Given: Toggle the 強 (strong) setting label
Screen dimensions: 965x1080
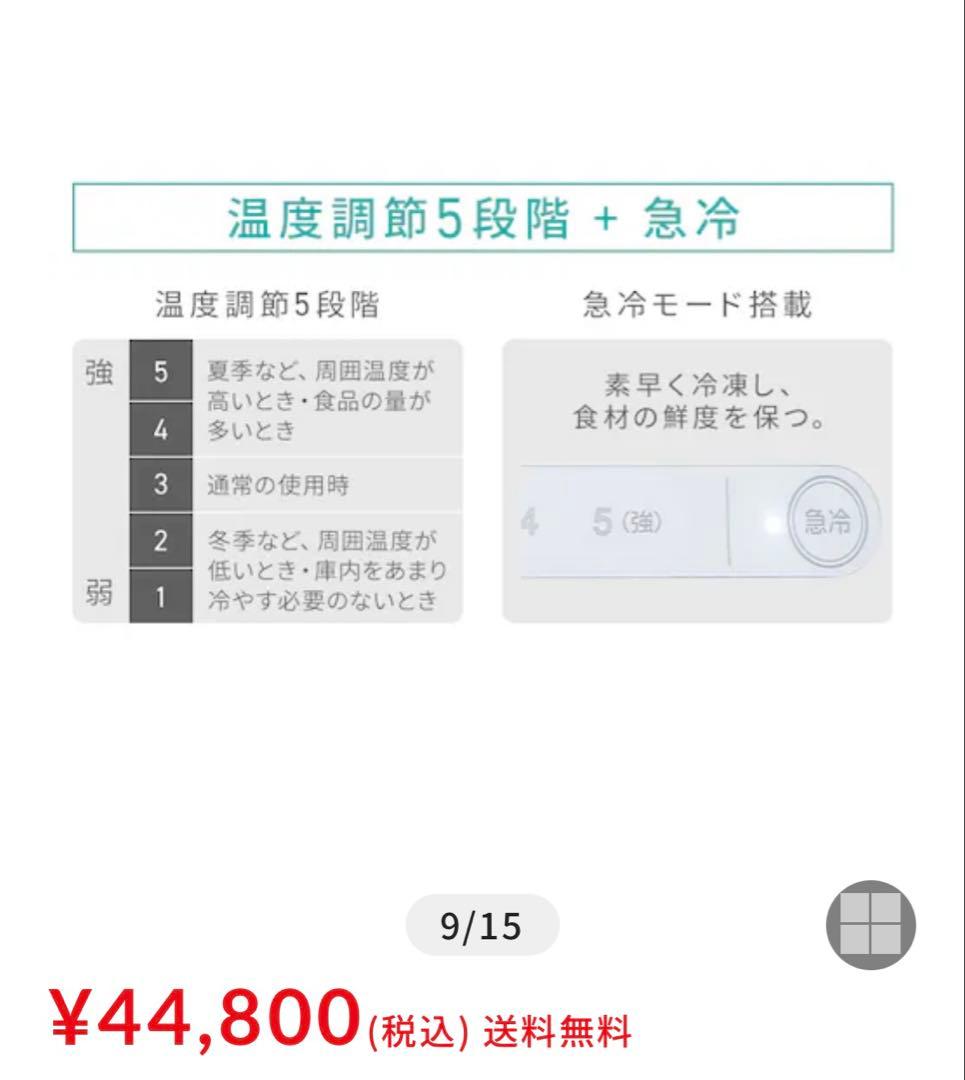Looking at the screenshot, I should pyautogui.click(x=97, y=371).
